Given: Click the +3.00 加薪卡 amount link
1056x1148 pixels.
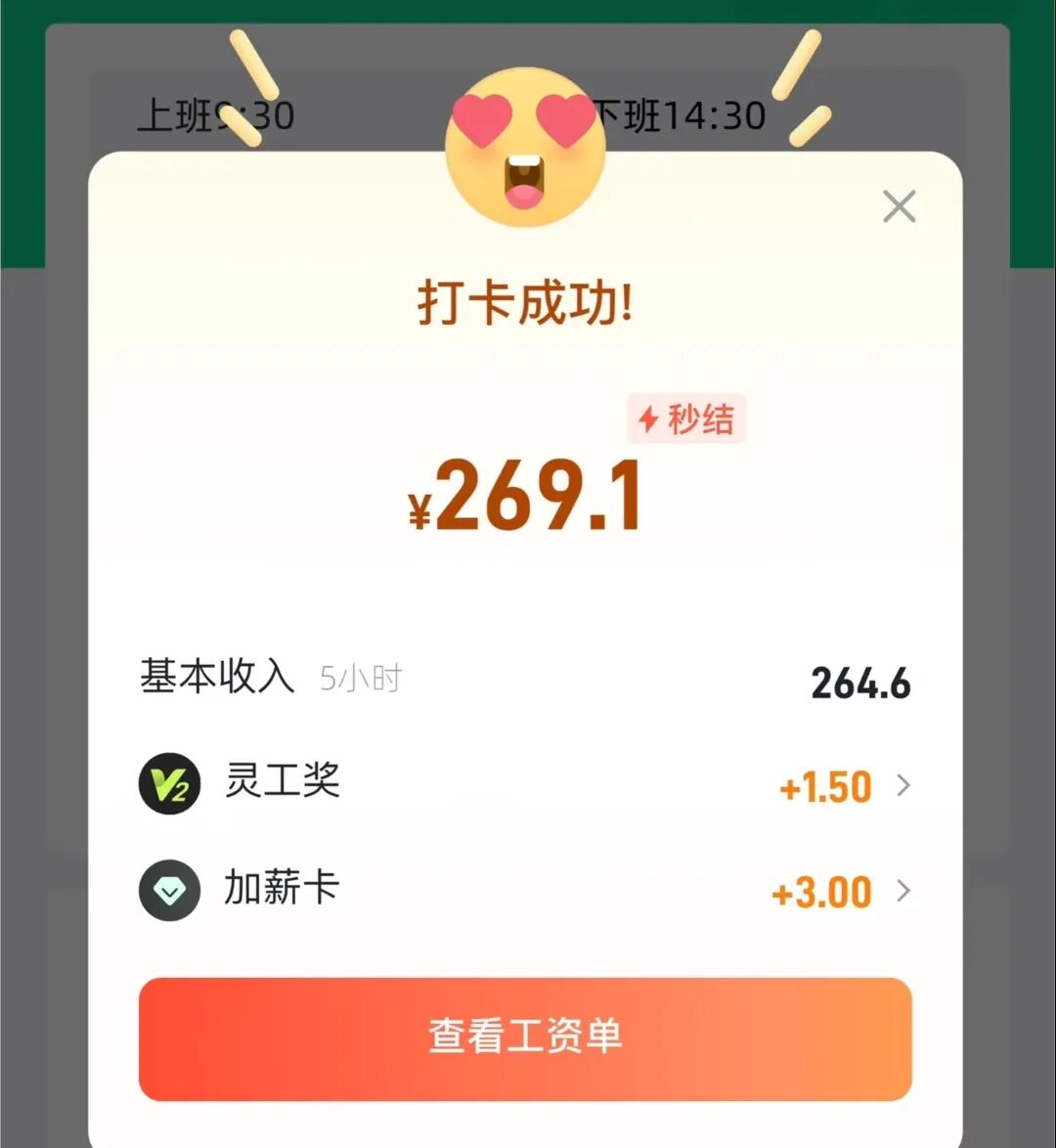Looking at the screenshot, I should [x=819, y=891].
